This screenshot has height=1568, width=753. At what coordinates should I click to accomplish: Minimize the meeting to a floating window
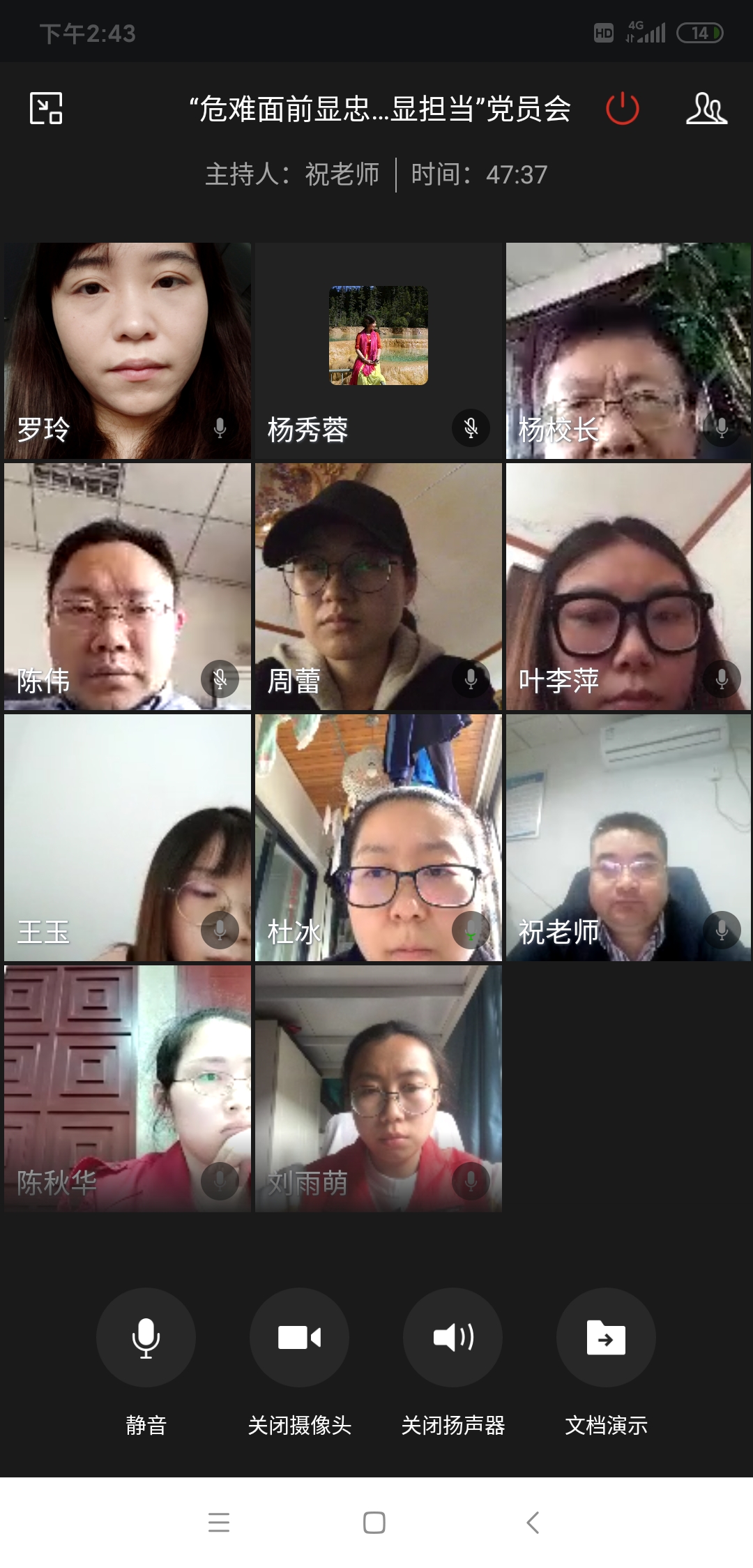(x=46, y=108)
